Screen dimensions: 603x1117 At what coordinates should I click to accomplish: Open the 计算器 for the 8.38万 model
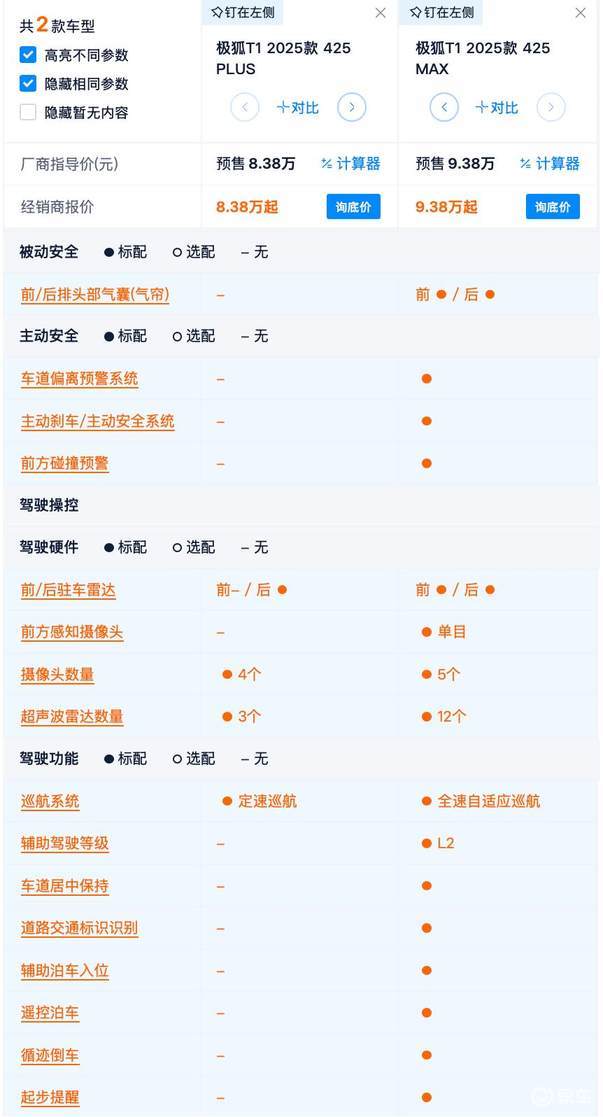click(x=351, y=164)
